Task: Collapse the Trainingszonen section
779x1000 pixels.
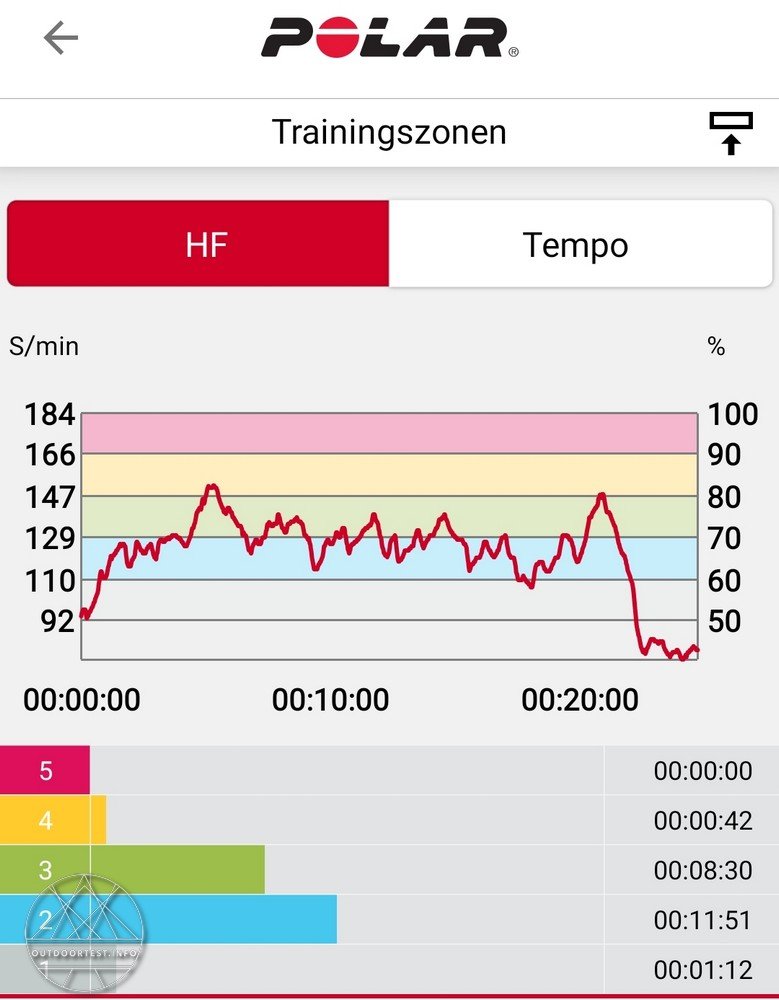Action: click(730, 133)
